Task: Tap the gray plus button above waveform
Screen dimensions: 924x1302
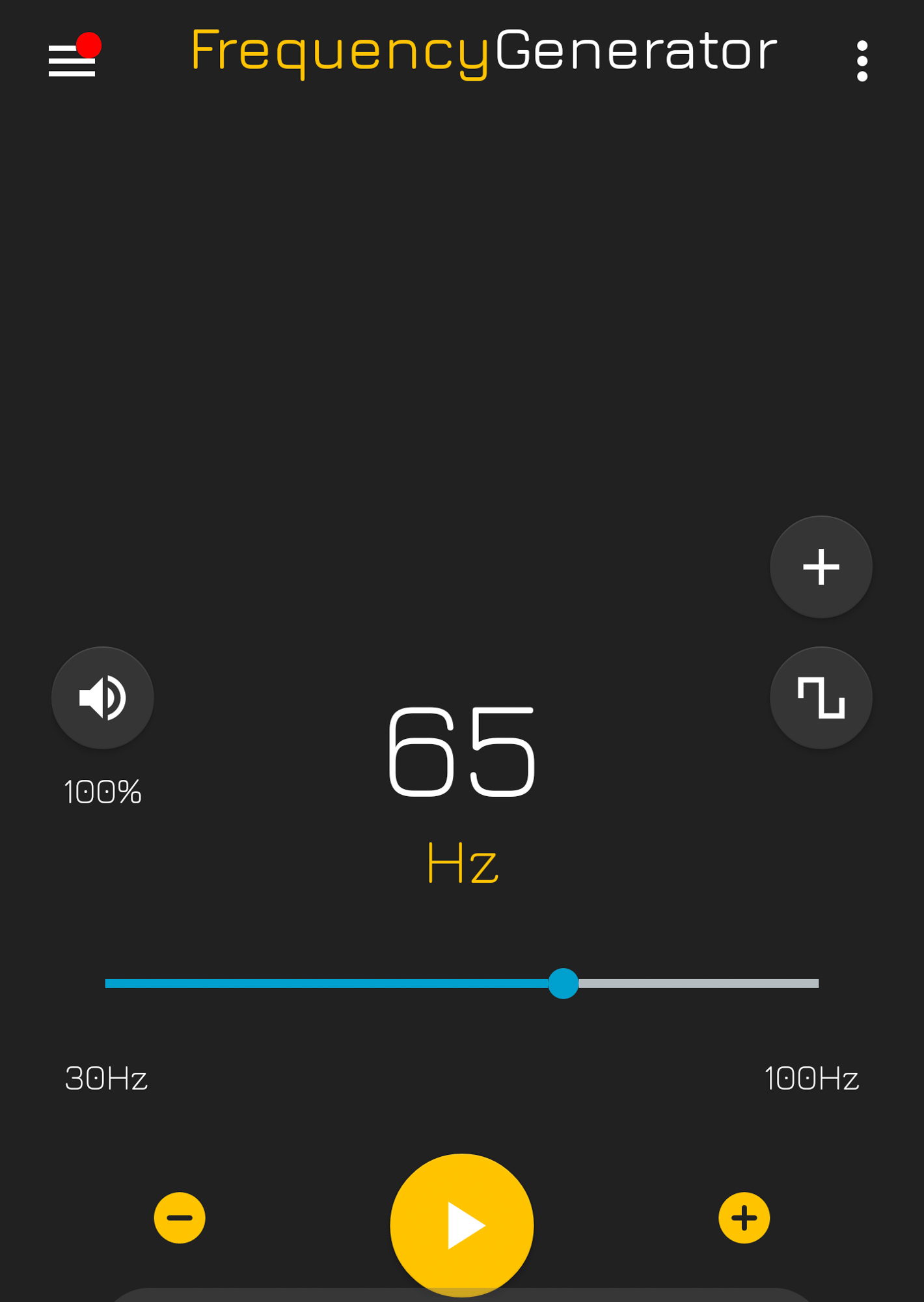Action: (821, 567)
